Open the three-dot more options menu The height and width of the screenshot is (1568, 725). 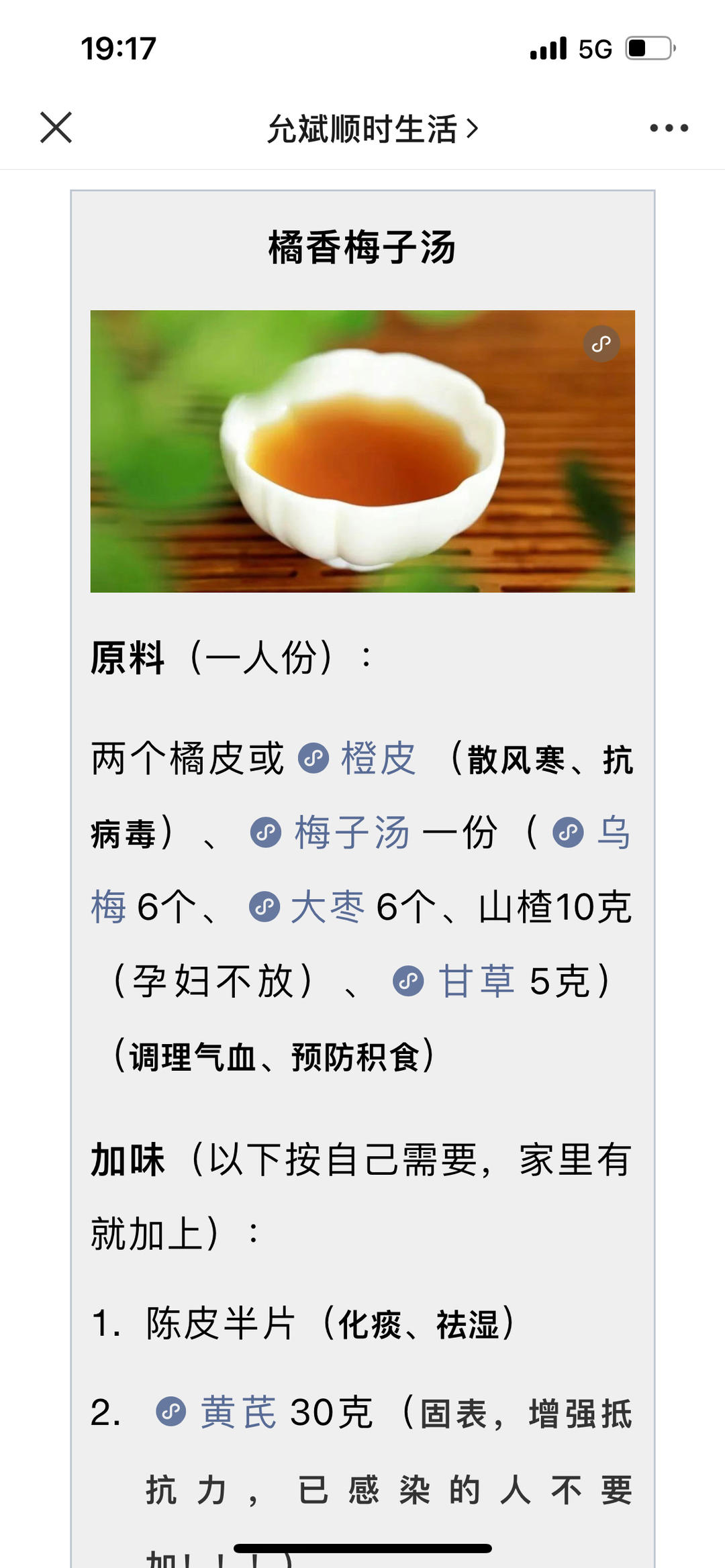[x=669, y=127]
